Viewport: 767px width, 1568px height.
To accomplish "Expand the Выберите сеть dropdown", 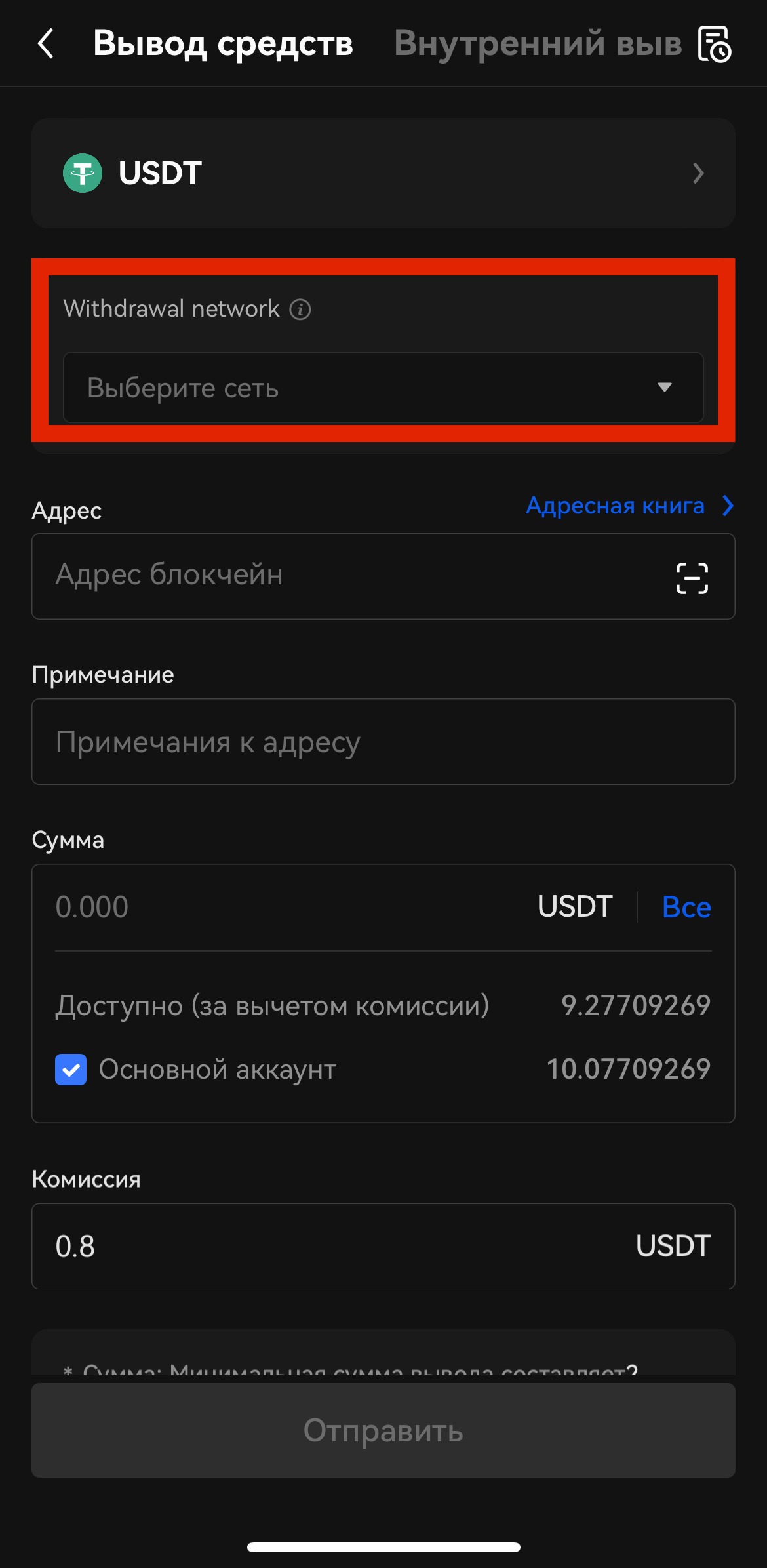I will [x=383, y=388].
